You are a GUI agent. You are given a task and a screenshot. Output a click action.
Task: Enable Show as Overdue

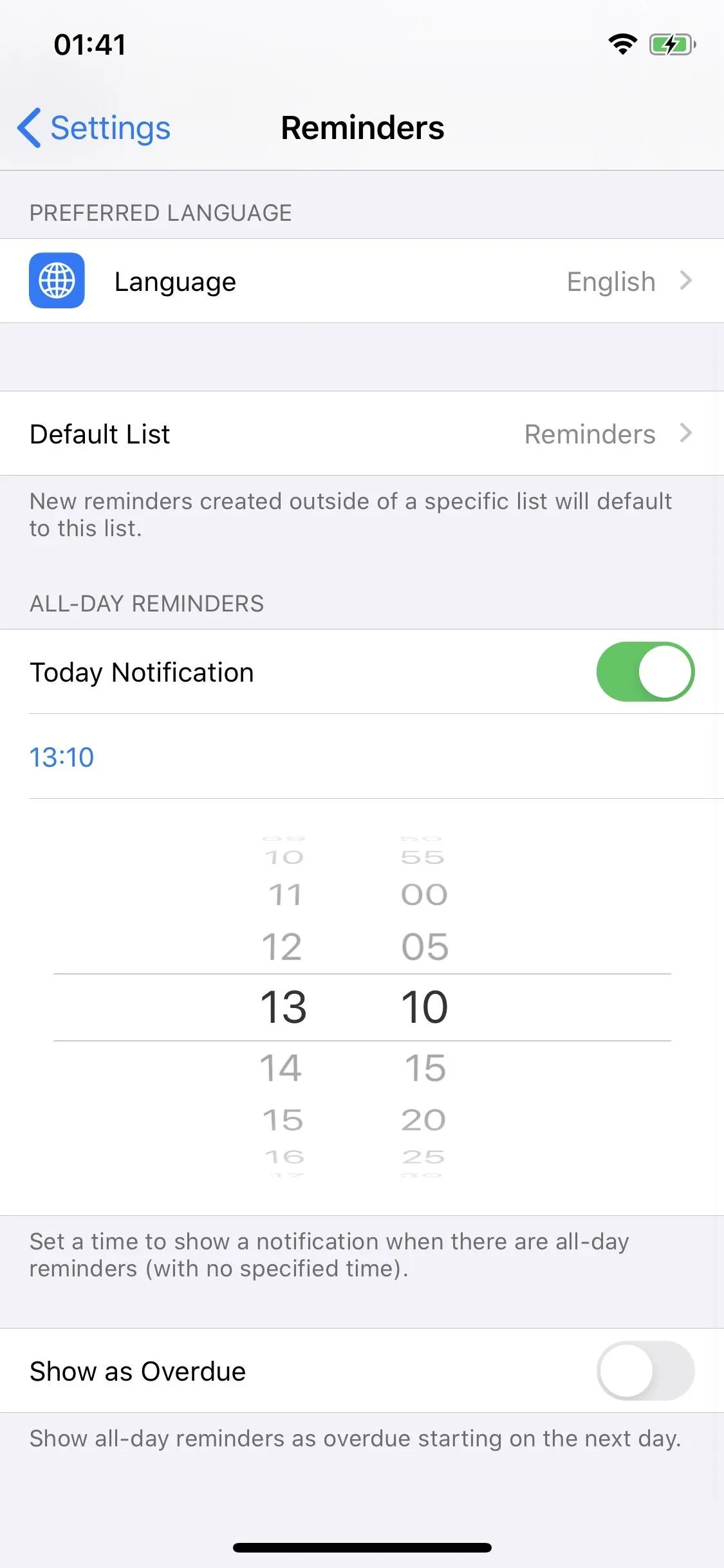tap(645, 1370)
